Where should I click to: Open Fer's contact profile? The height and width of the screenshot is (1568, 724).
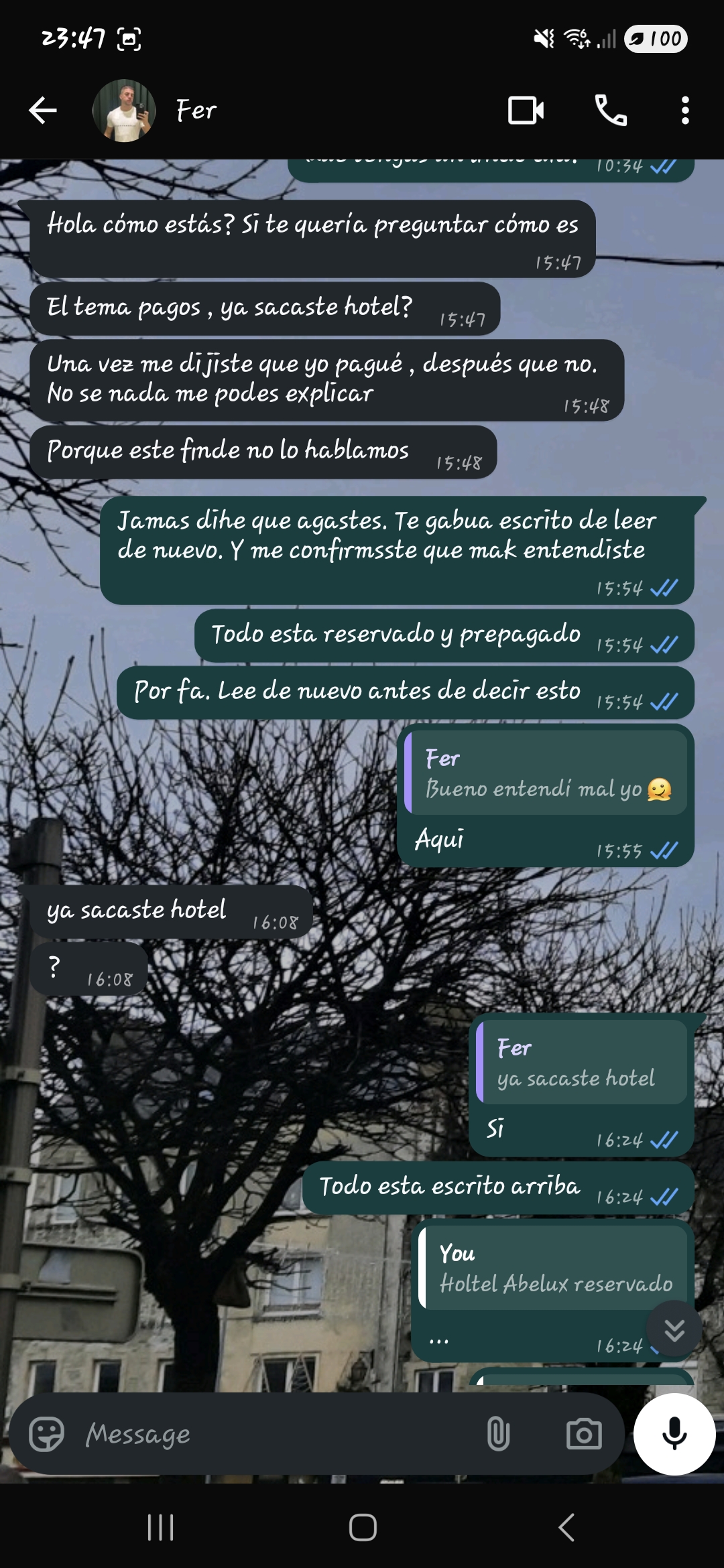196,111
